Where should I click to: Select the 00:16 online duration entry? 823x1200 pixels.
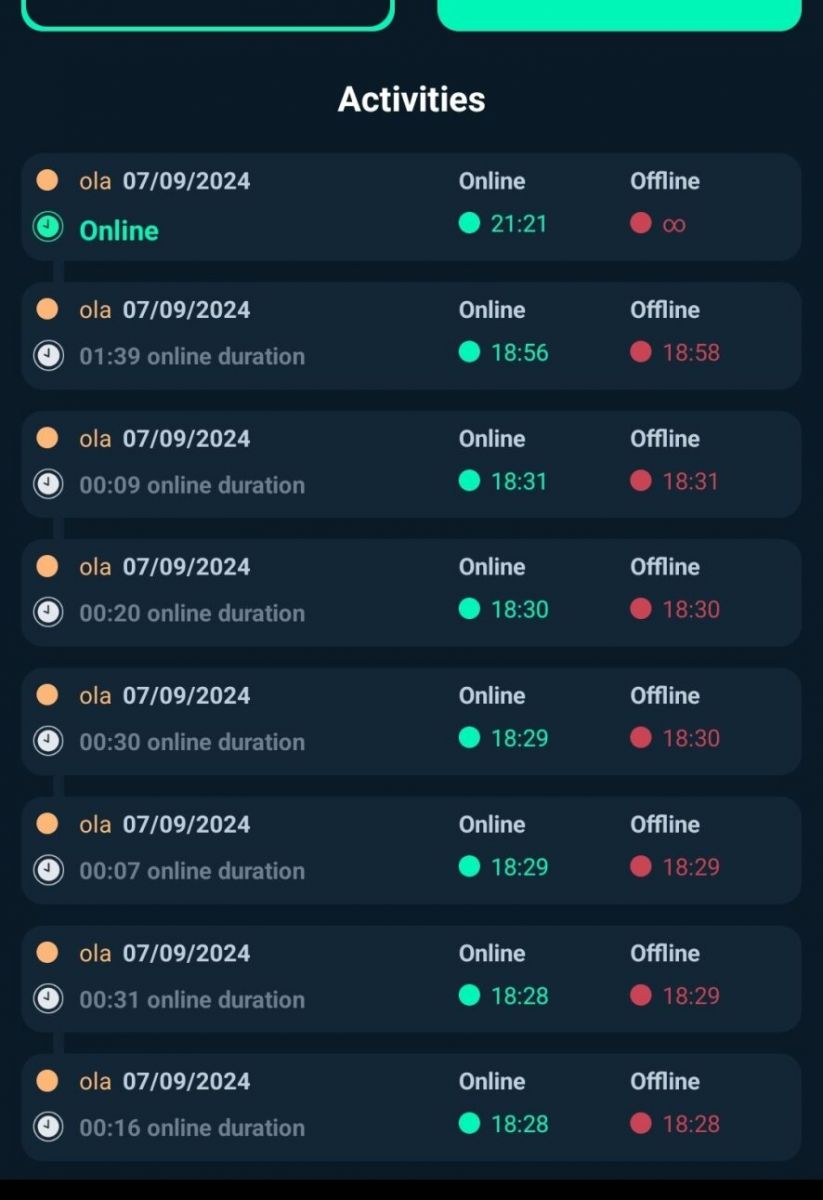[x=410, y=1106]
